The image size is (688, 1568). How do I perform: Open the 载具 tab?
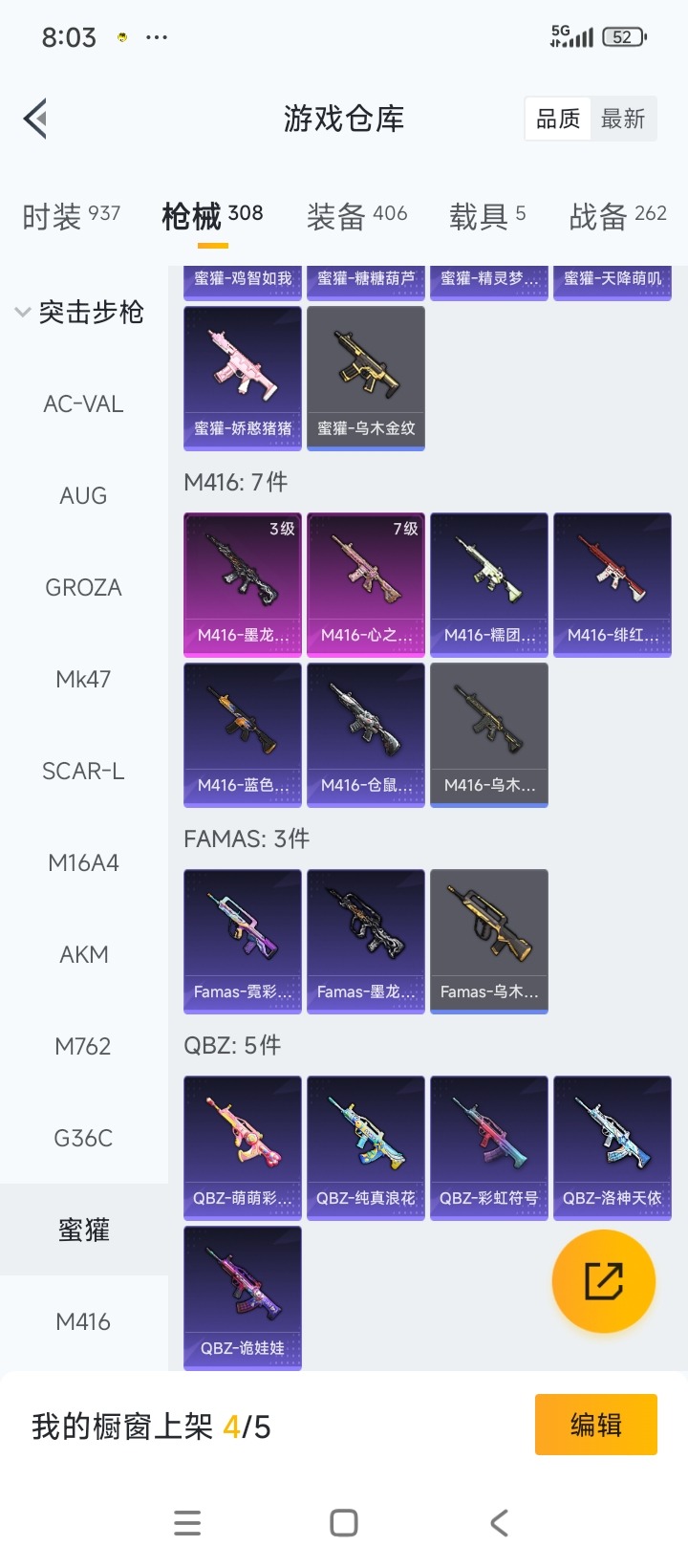487,216
